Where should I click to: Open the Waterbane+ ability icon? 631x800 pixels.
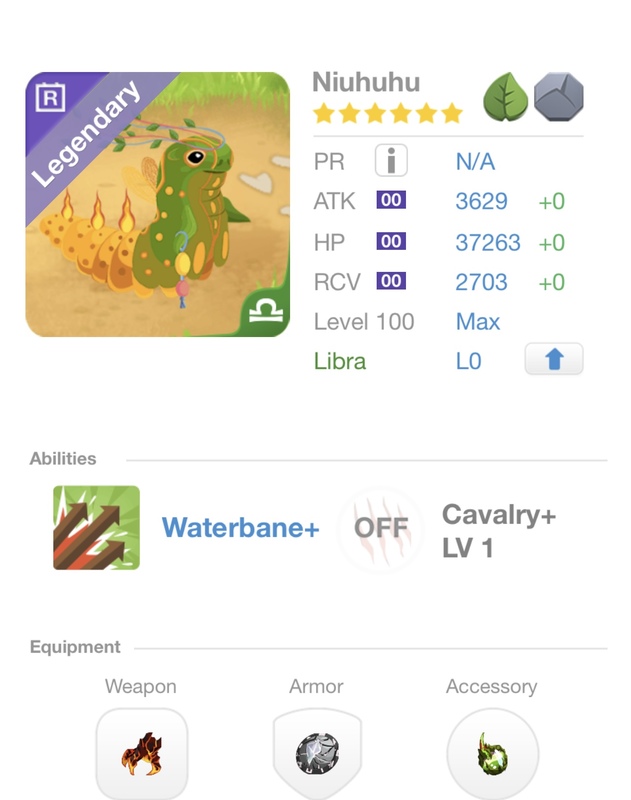click(96, 528)
